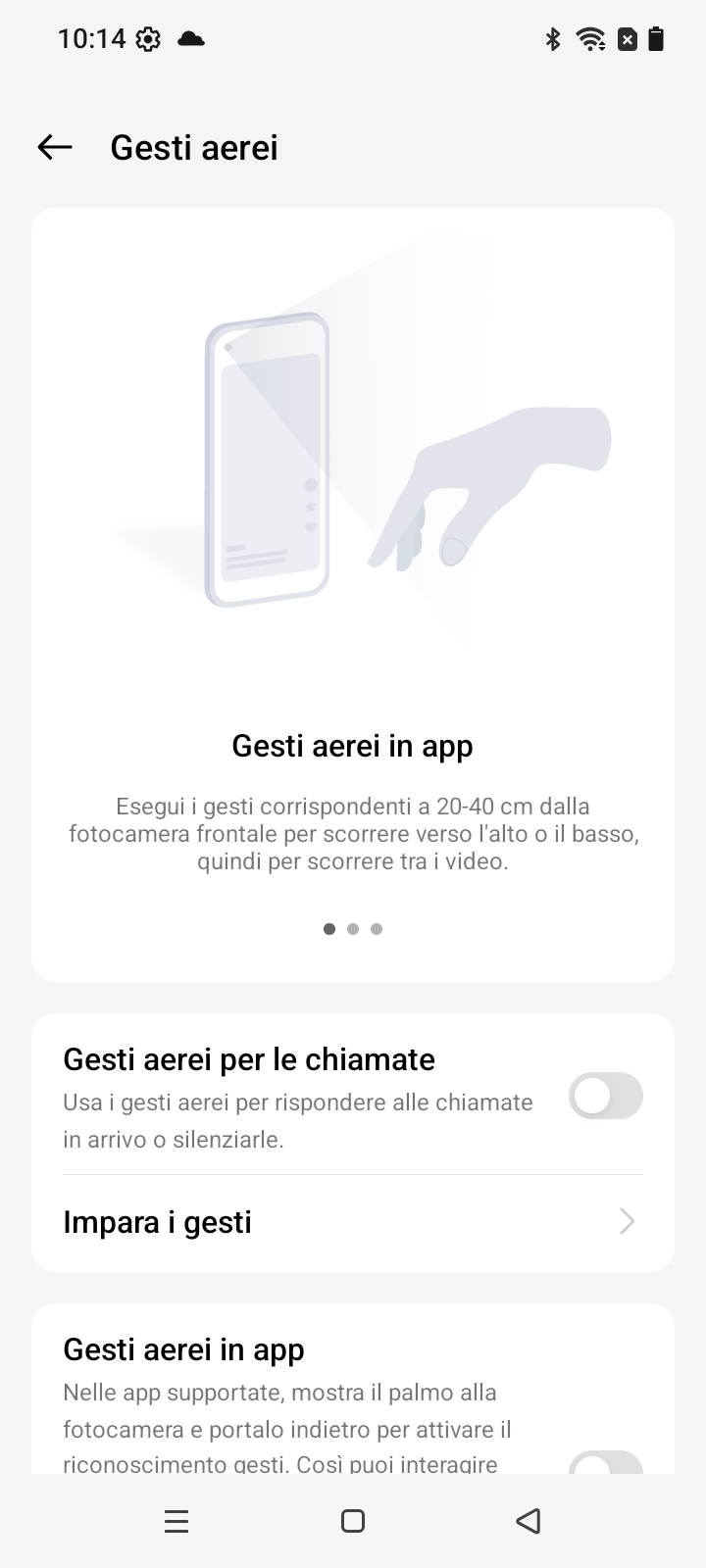Screen dimensions: 706x1568
Task: Toggle Gesti aerei in app switch
Action: coord(605,1463)
